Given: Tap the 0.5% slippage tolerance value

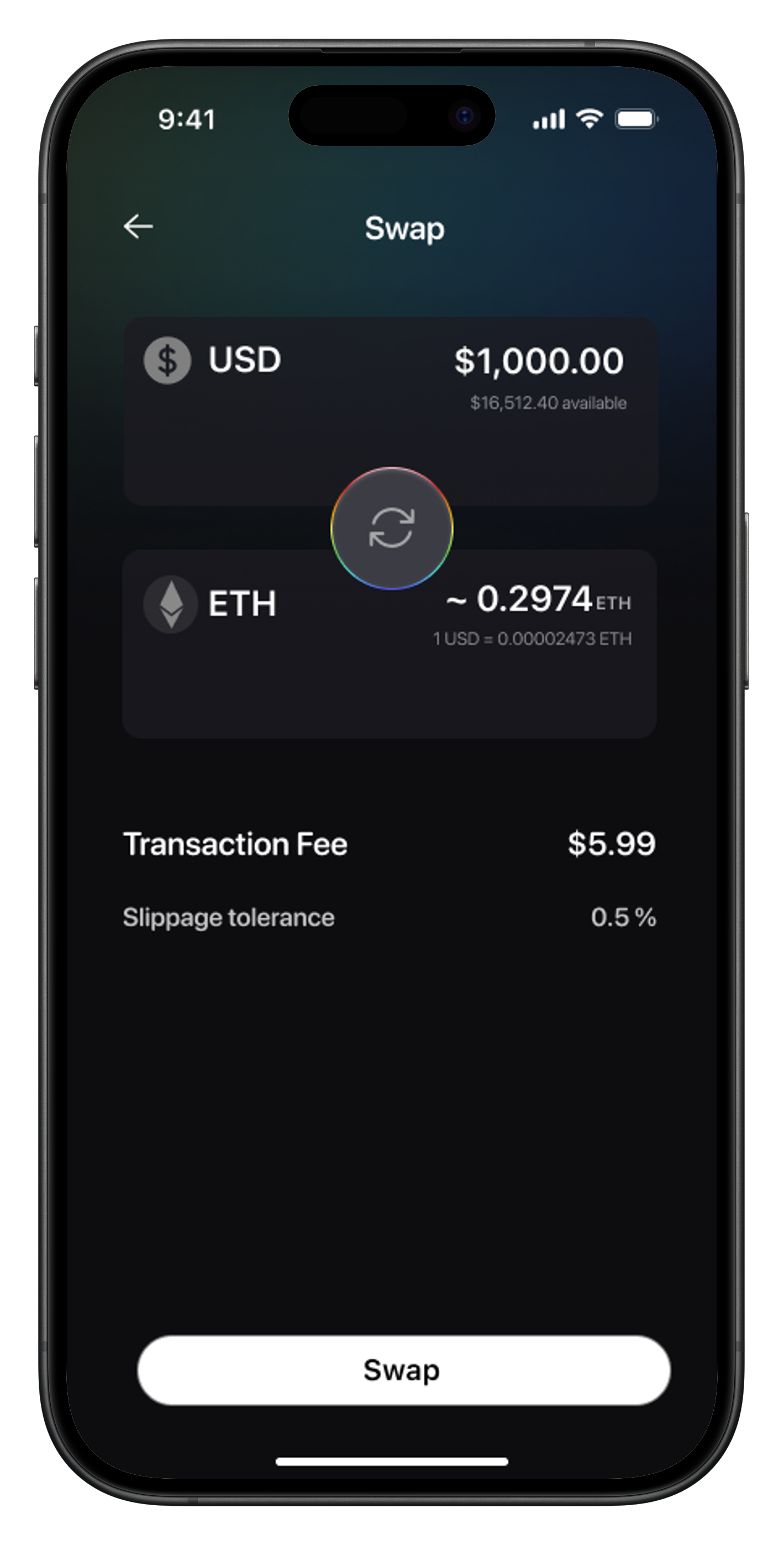Looking at the screenshot, I should tap(623, 917).
